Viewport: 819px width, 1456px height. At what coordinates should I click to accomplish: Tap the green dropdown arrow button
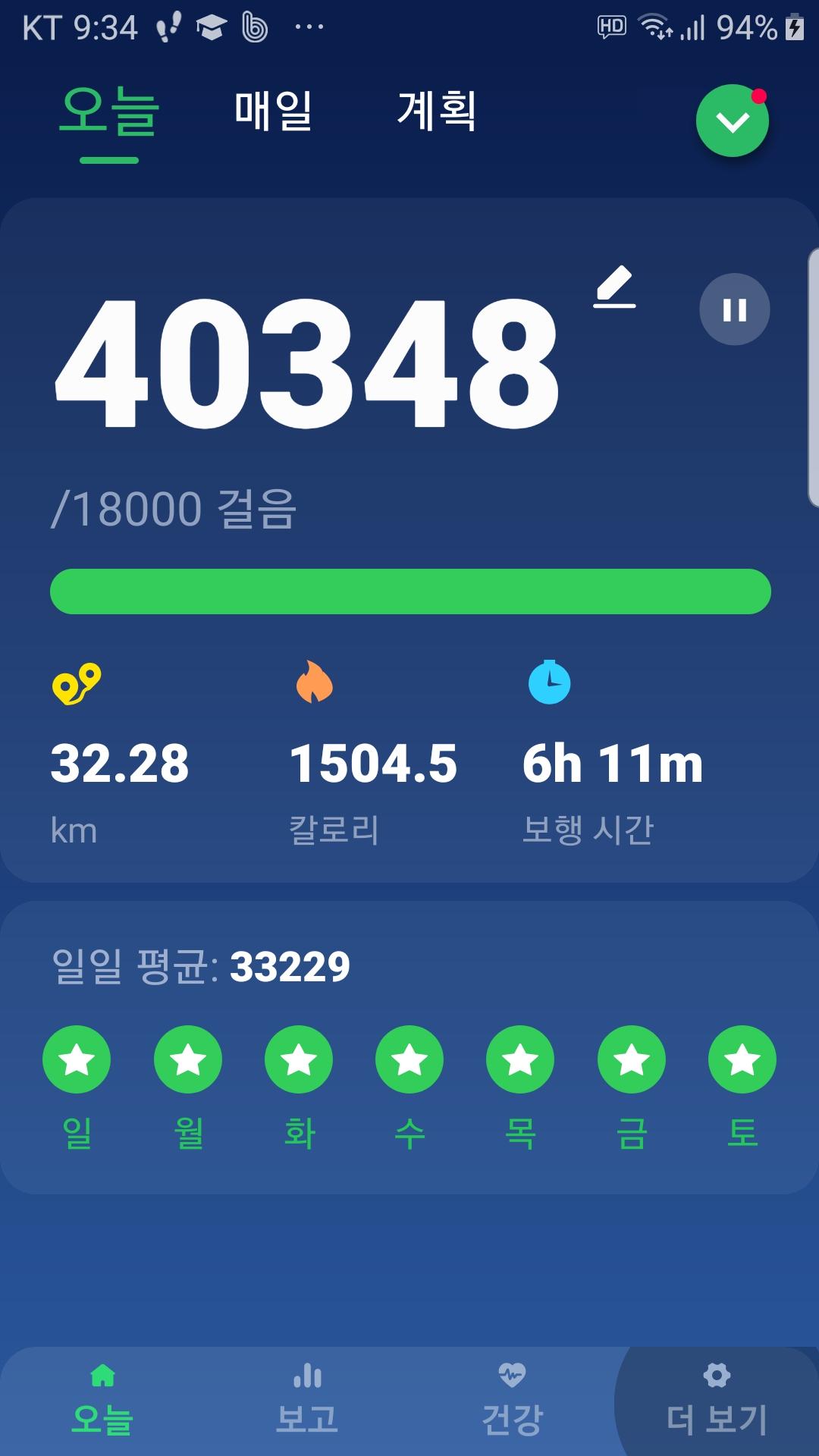(x=732, y=121)
